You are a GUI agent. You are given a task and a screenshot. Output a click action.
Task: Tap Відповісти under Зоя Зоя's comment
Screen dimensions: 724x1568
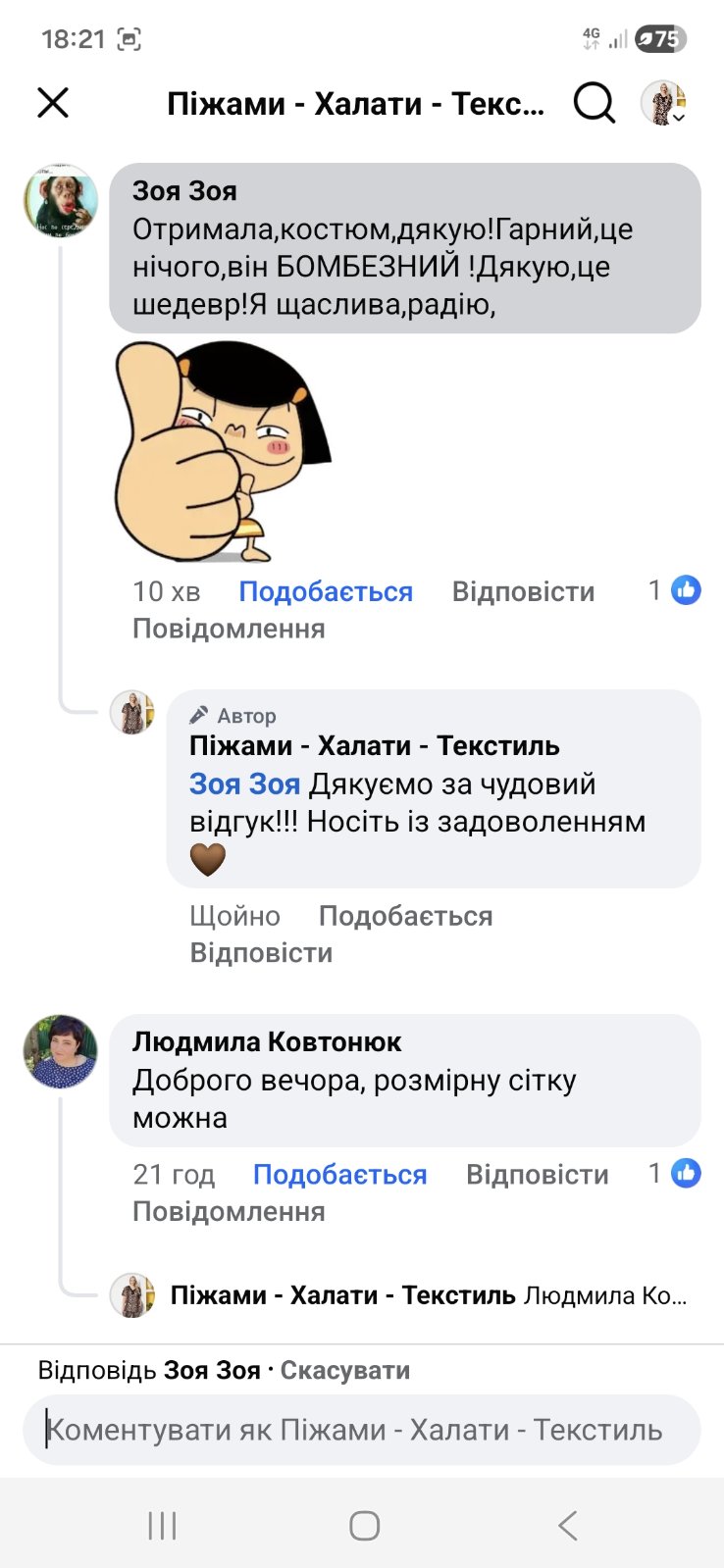523,591
